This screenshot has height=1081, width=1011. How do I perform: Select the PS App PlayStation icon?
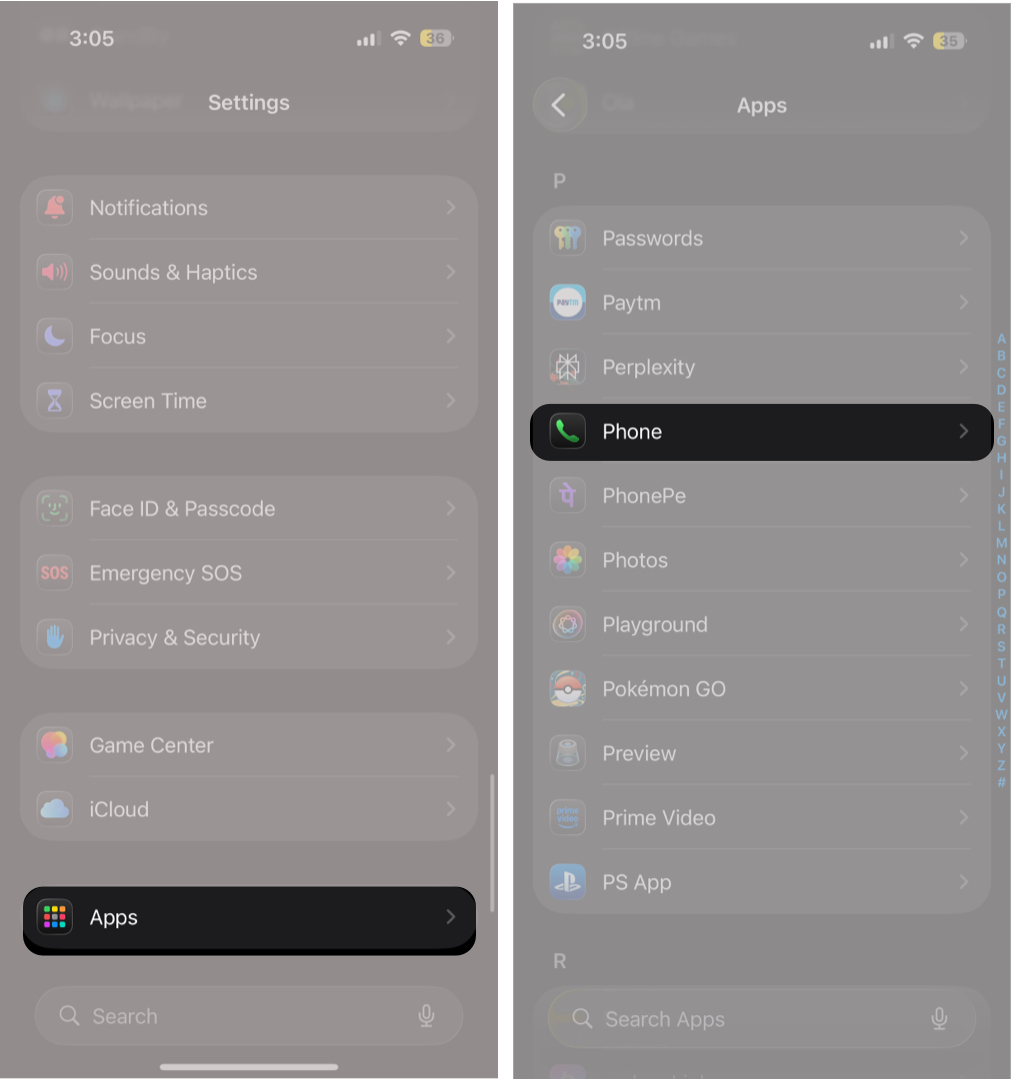[567, 882]
